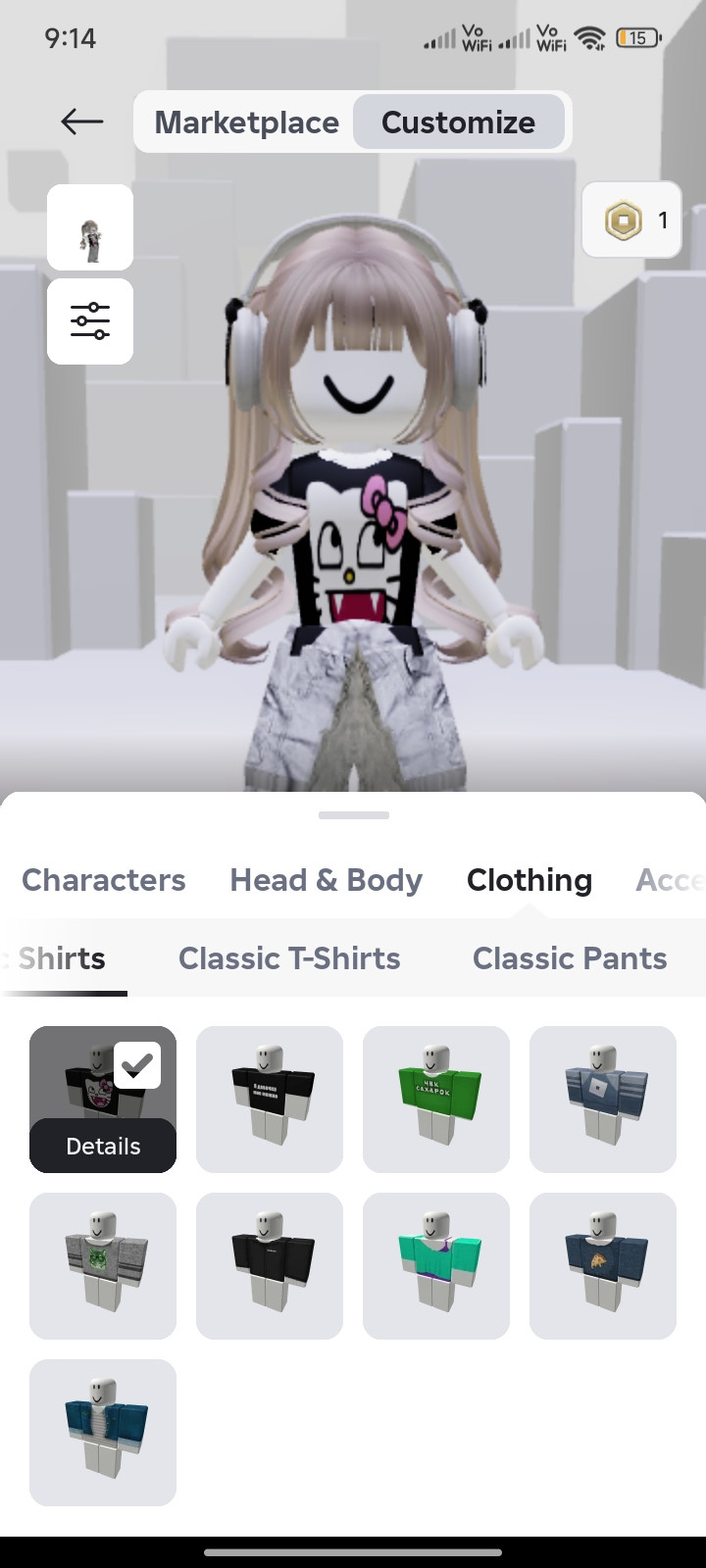Equip the blue jacket with white shirt

click(103, 1433)
